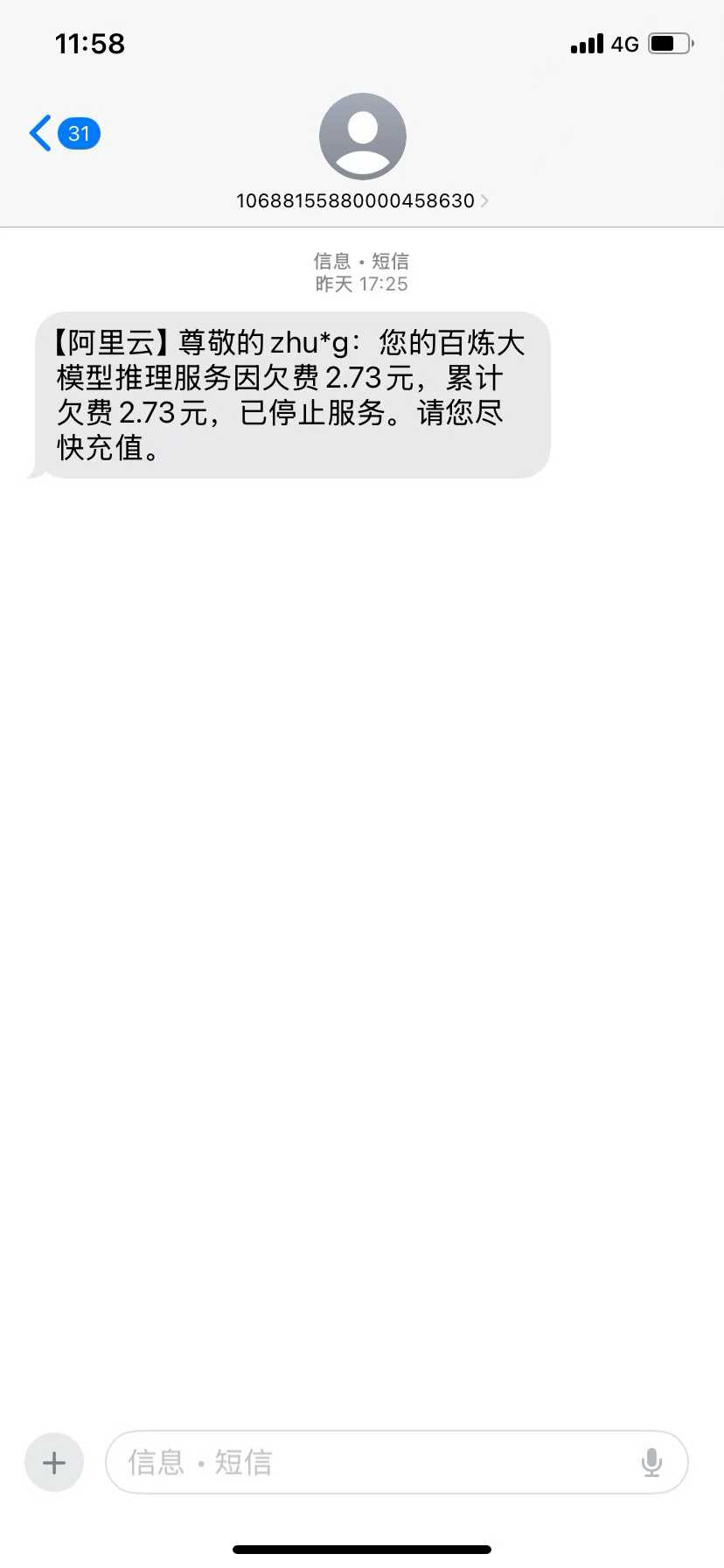Start voice dictation with the microphone icon

point(651,1462)
